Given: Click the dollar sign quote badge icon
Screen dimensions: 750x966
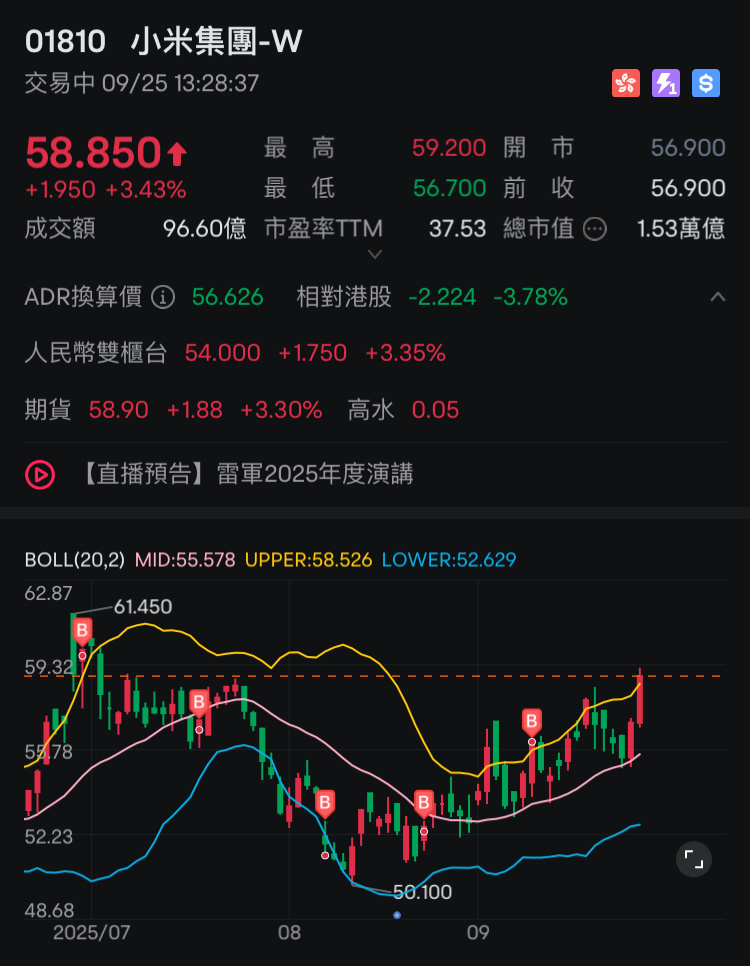Looking at the screenshot, I should pyautogui.click(x=706, y=83).
